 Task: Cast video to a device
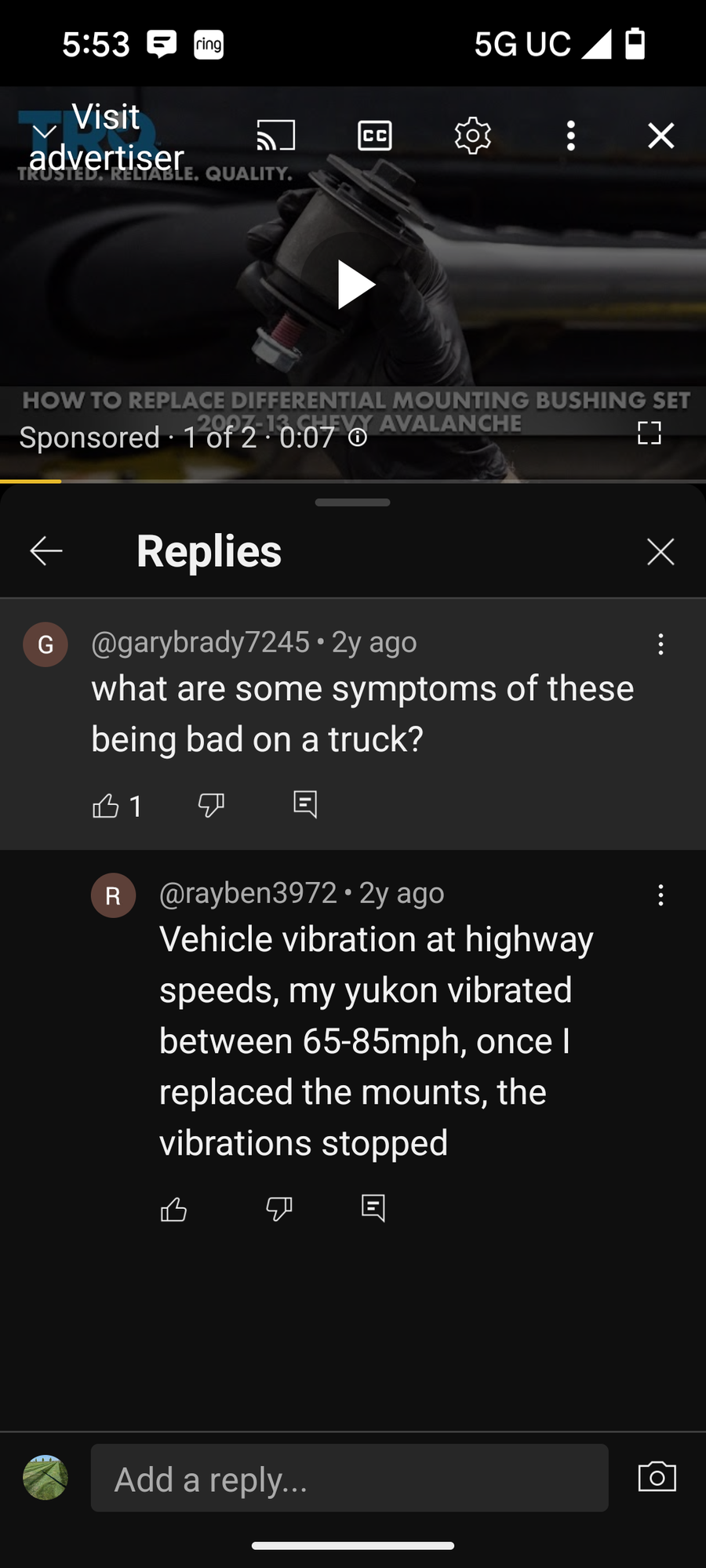coord(276,136)
